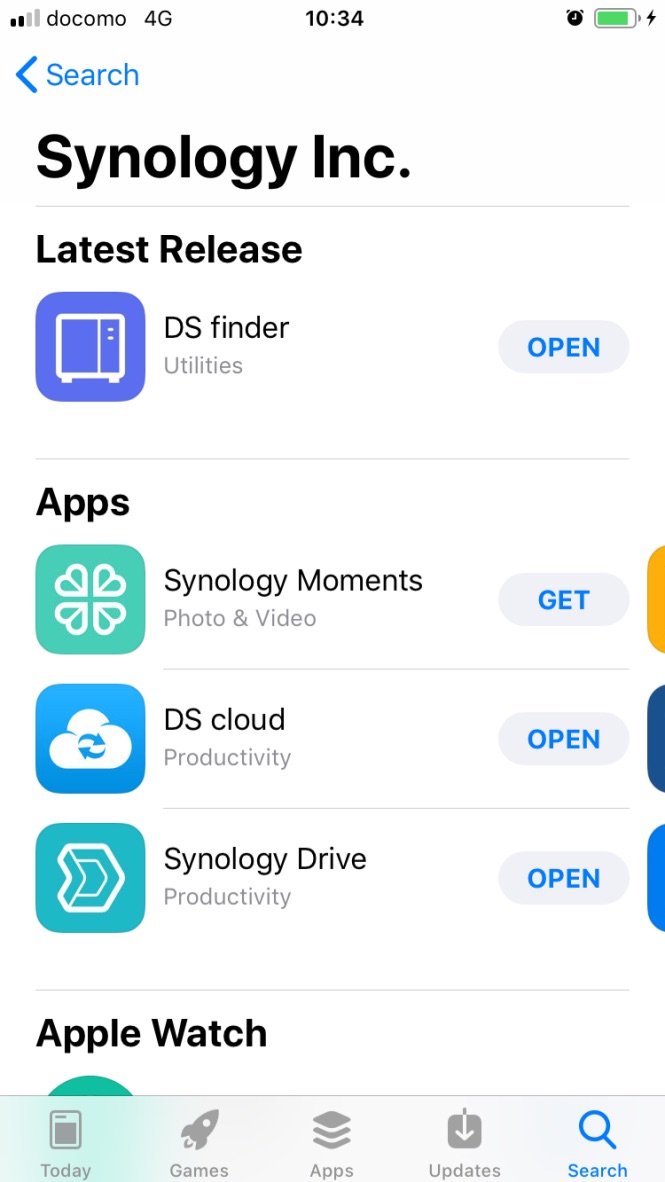The image size is (665, 1182).
Task: Get the Synology Moments app
Action: (x=563, y=599)
